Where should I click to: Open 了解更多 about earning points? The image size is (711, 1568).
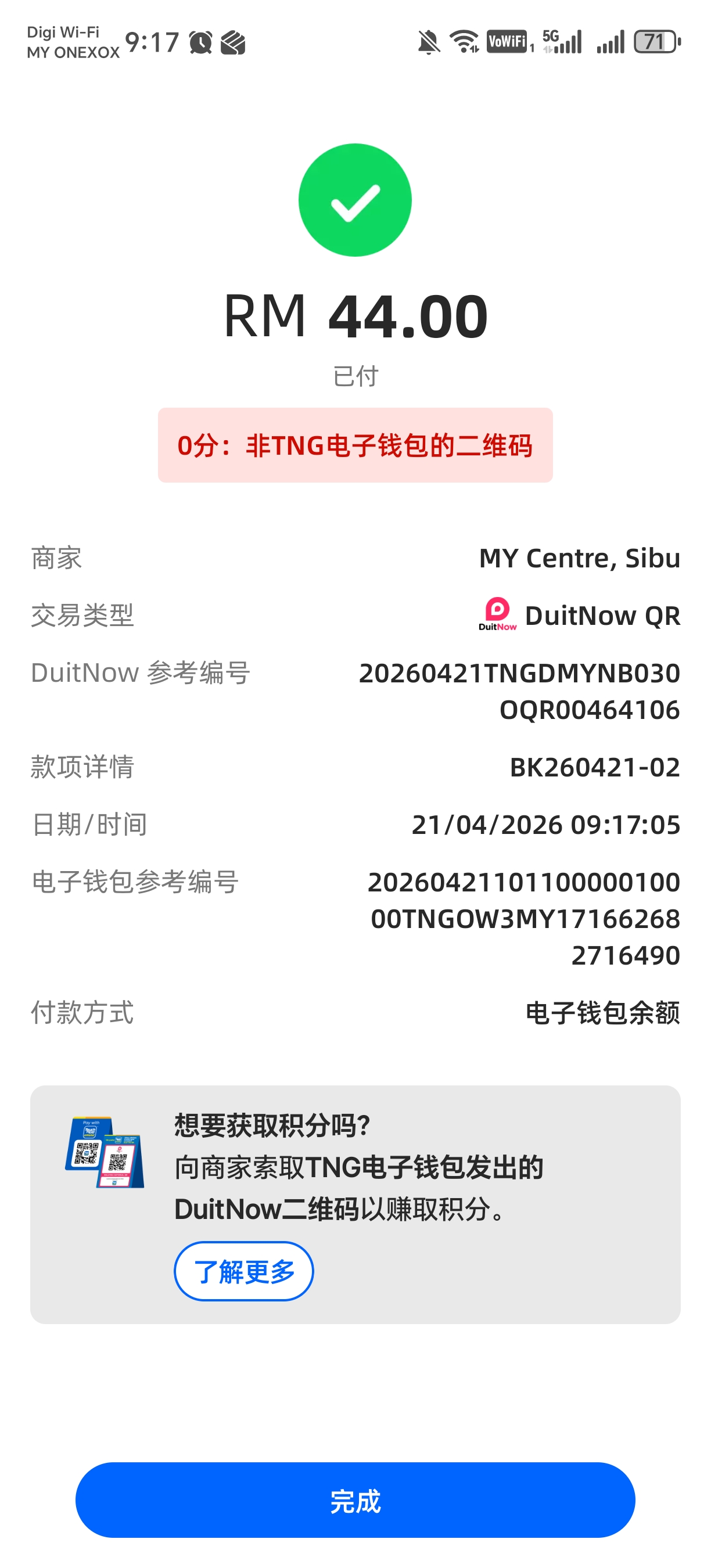(243, 1271)
